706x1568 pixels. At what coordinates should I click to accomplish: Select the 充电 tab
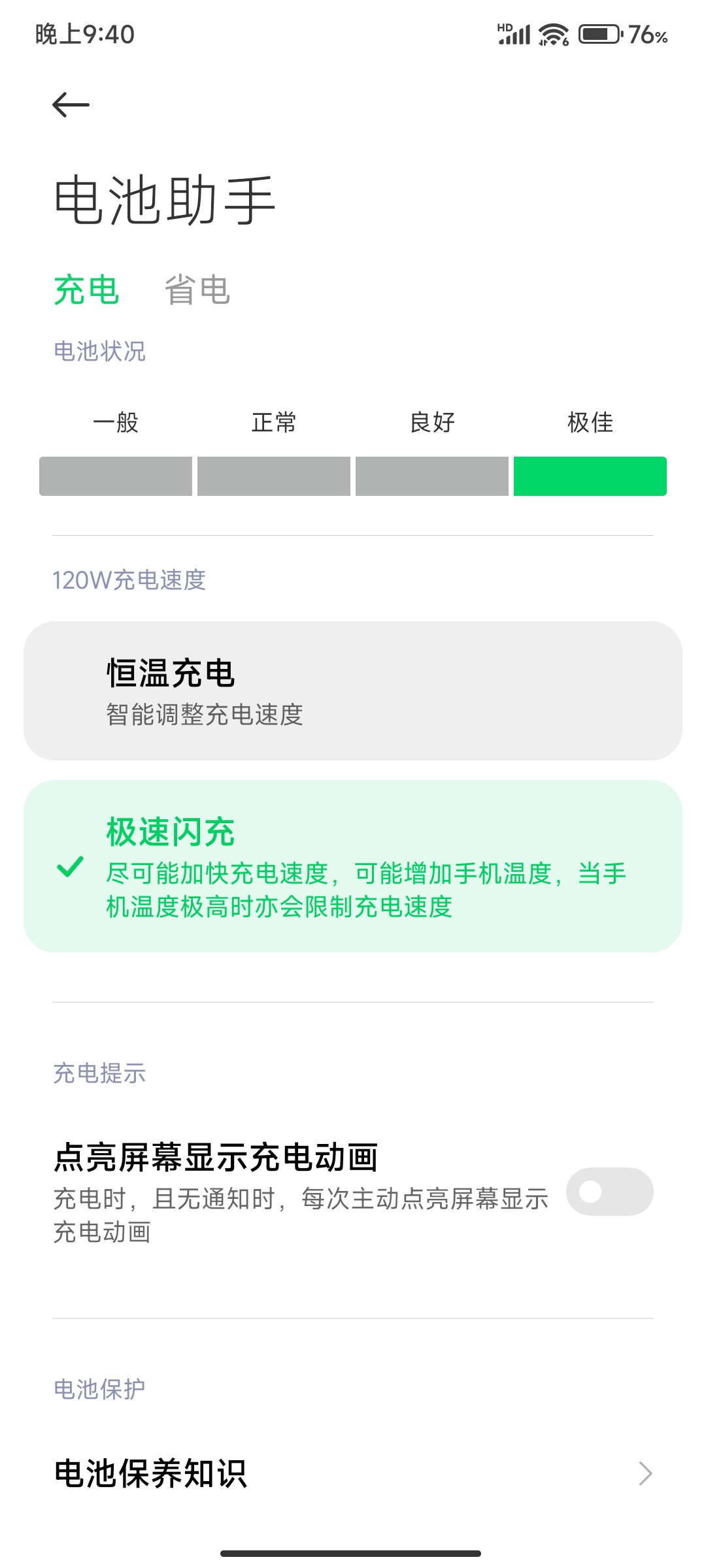[86, 289]
